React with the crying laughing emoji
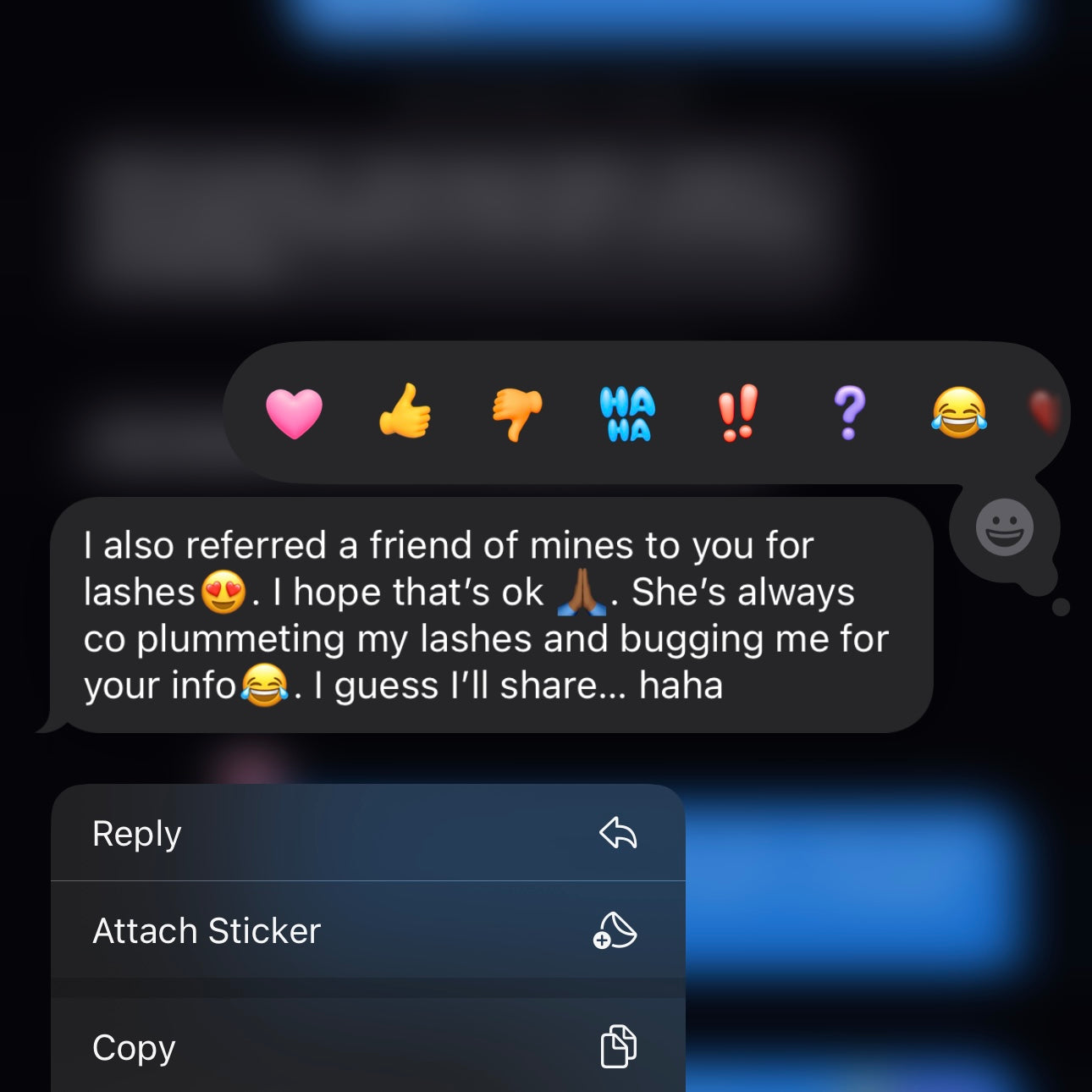The image size is (1092, 1092). click(x=959, y=412)
